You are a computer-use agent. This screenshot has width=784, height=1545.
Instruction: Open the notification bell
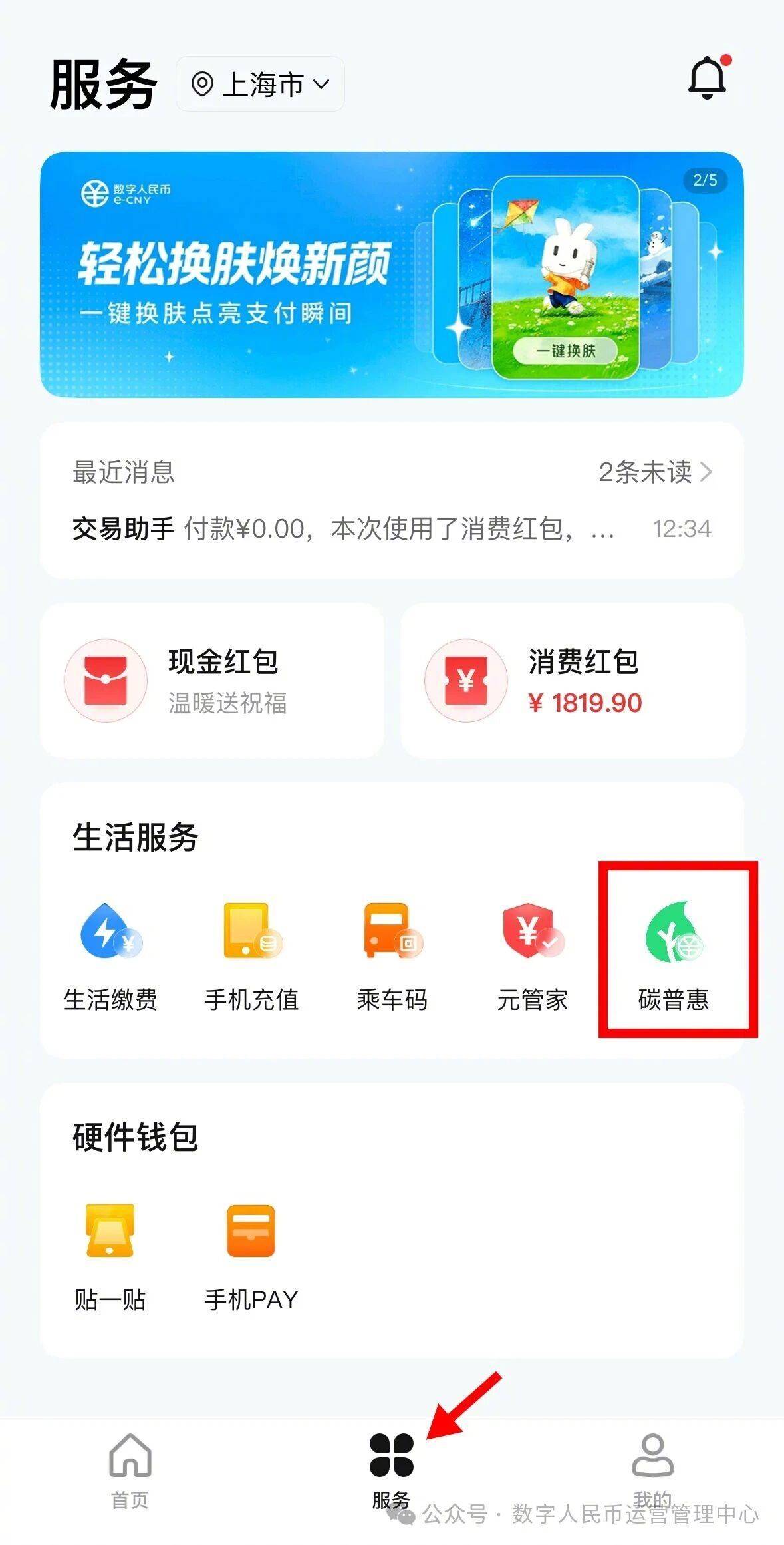[x=708, y=80]
